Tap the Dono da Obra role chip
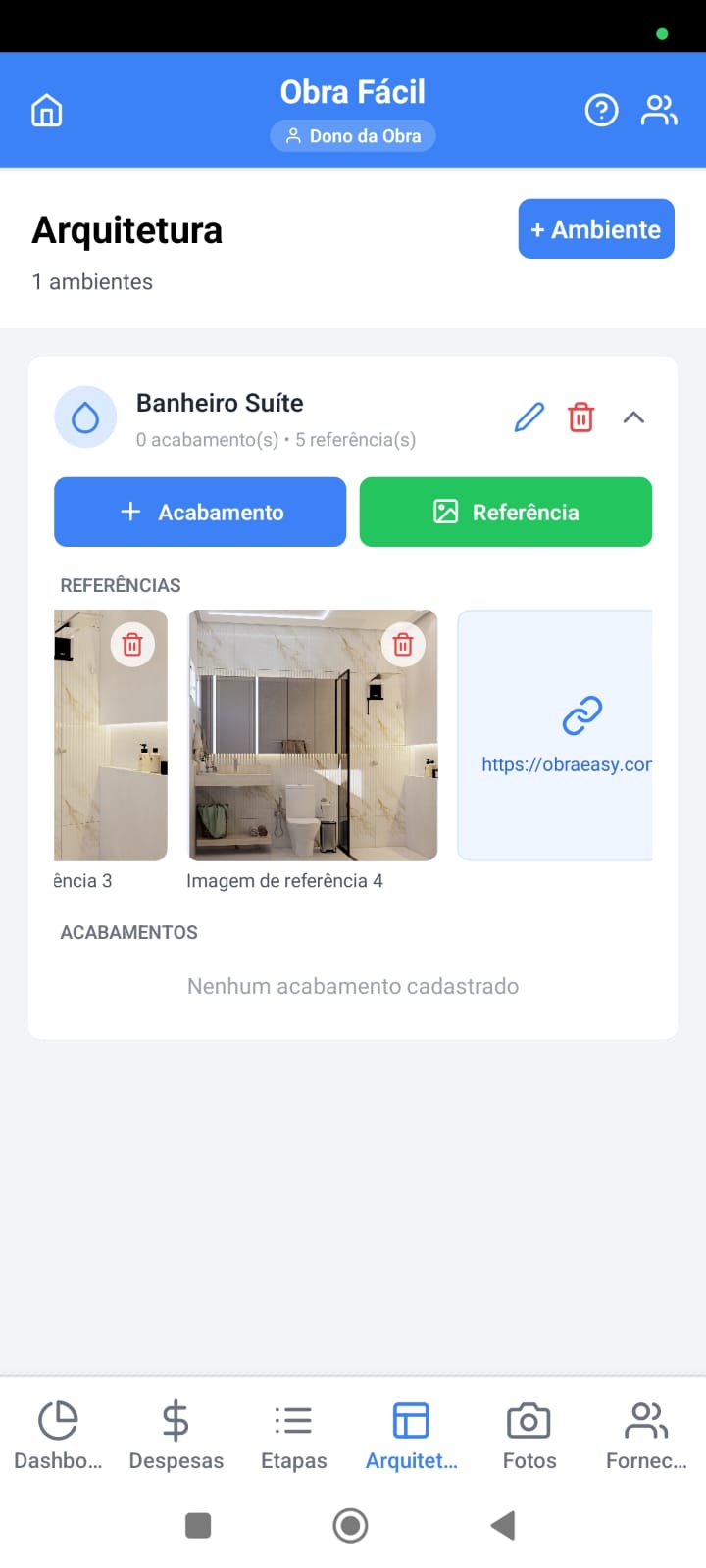This screenshot has height=1568, width=706. [353, 136]
